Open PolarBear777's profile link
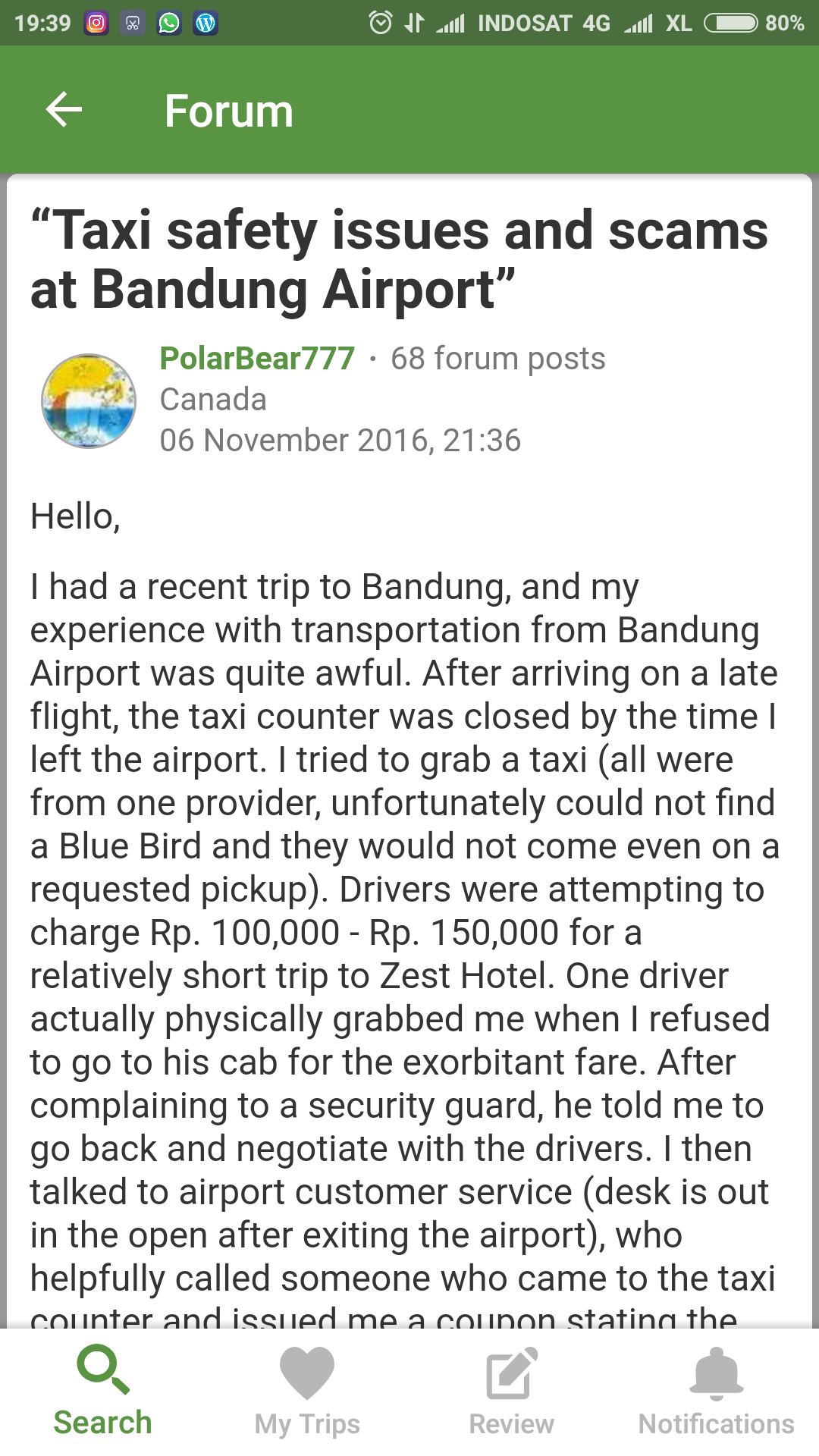Viewport: 819px width, 1456px height. click(x=257, y=359)
